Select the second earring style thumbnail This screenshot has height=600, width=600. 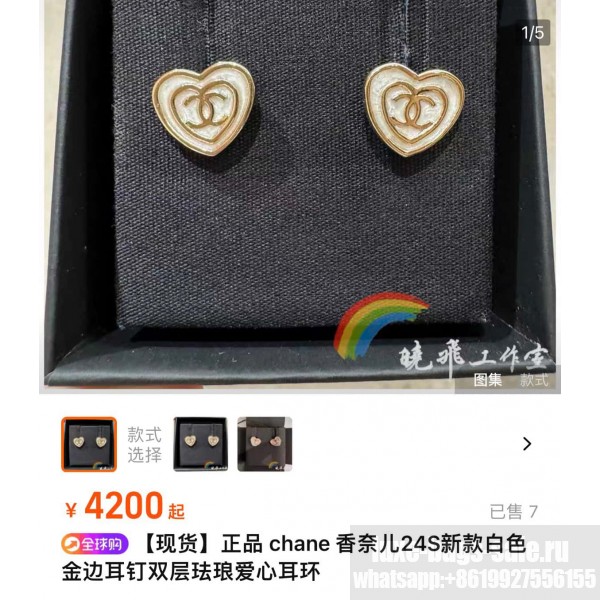201,444
